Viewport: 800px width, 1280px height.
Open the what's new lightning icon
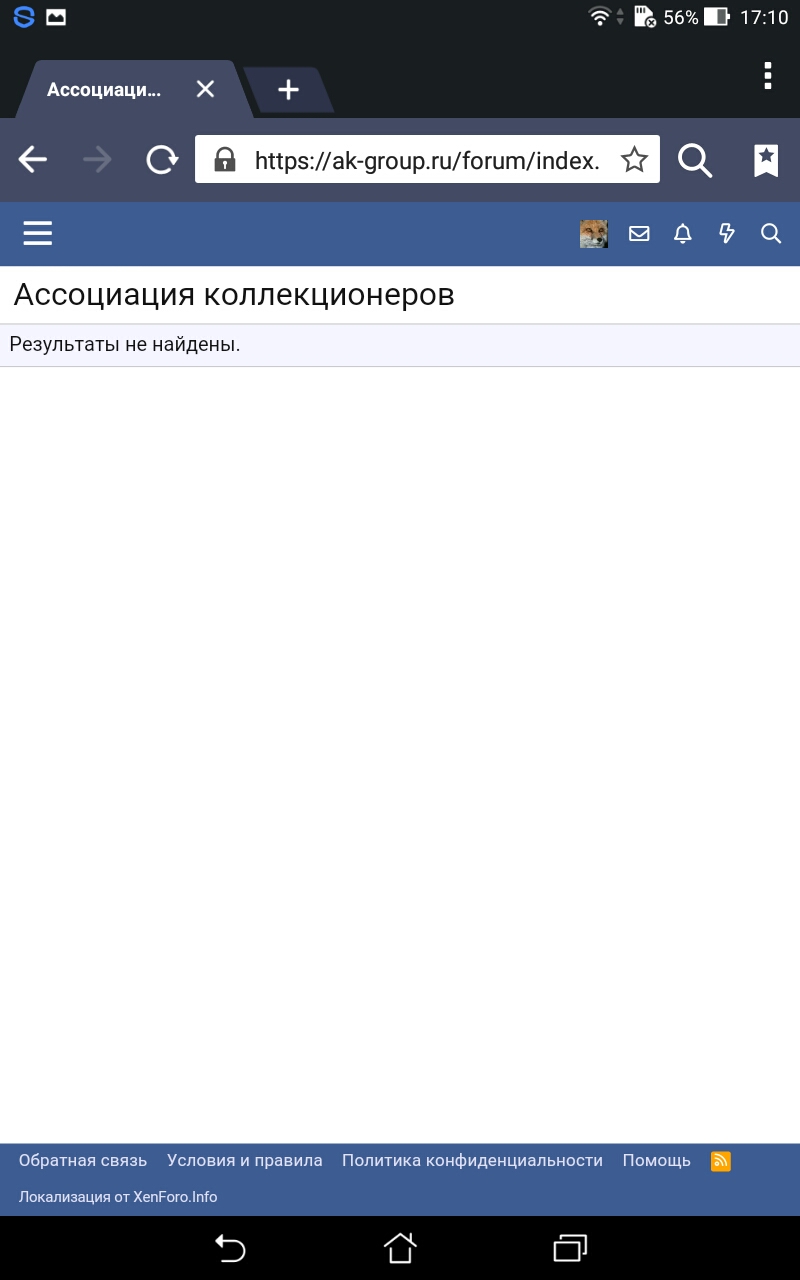pyautogui.click(x=727, y=234)
